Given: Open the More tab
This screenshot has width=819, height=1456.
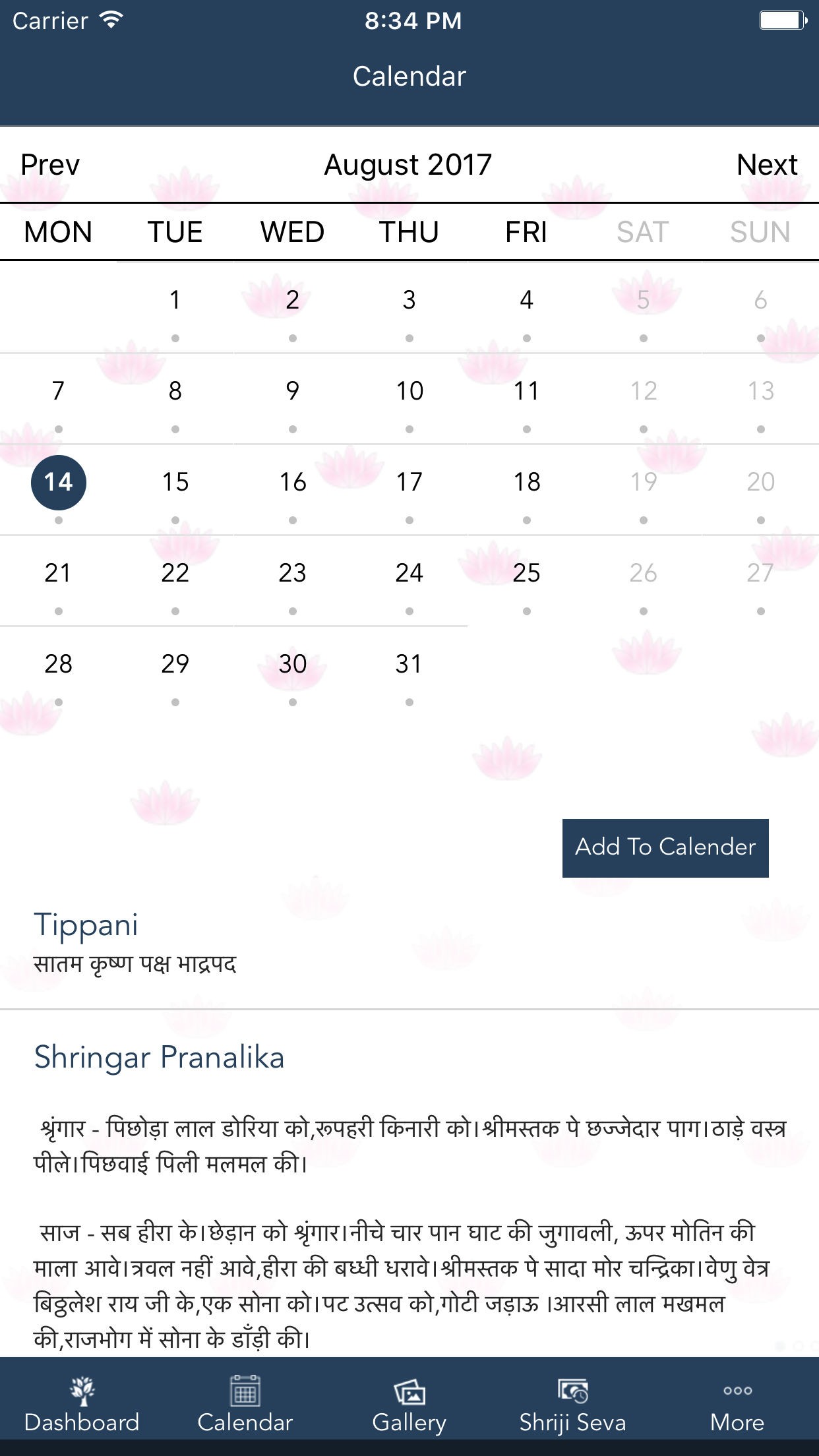Looking at the screenshot, I should 737,1406.
